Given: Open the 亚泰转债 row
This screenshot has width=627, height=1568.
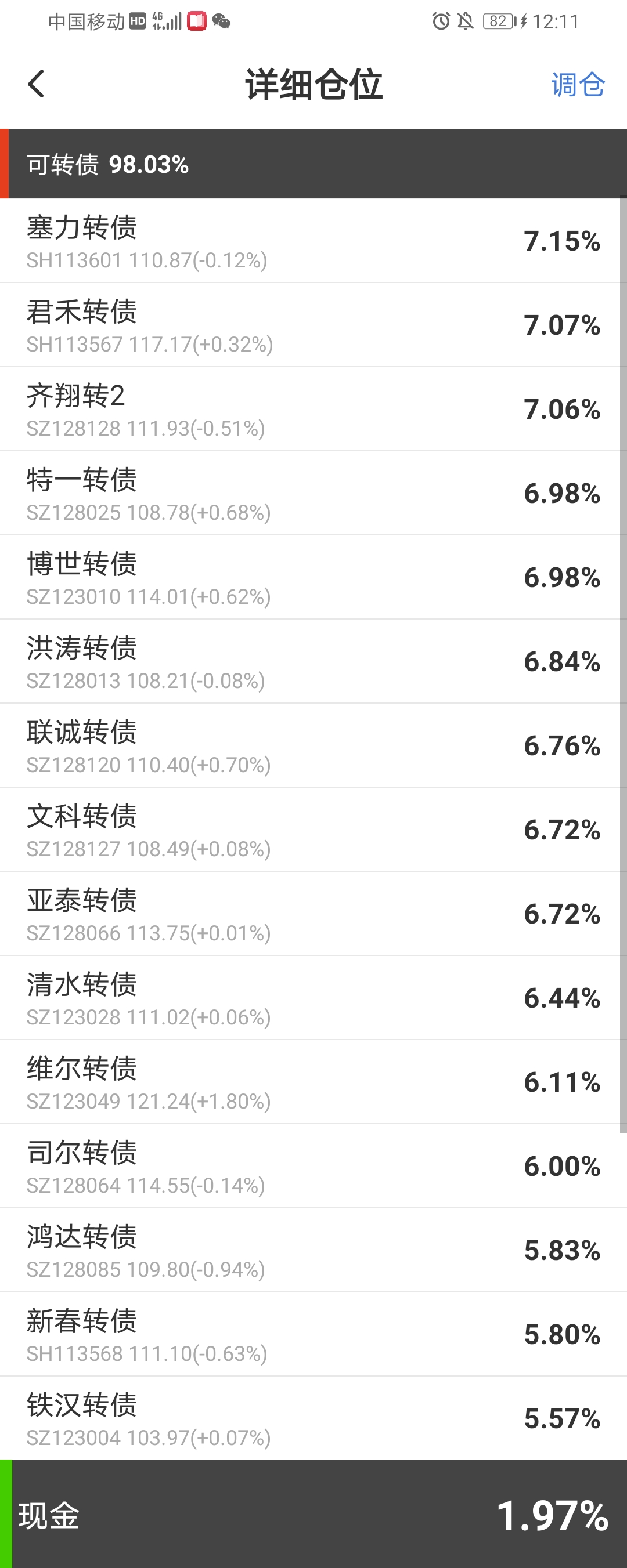Looking at the screenshot, I should click(x=305, y=913).
